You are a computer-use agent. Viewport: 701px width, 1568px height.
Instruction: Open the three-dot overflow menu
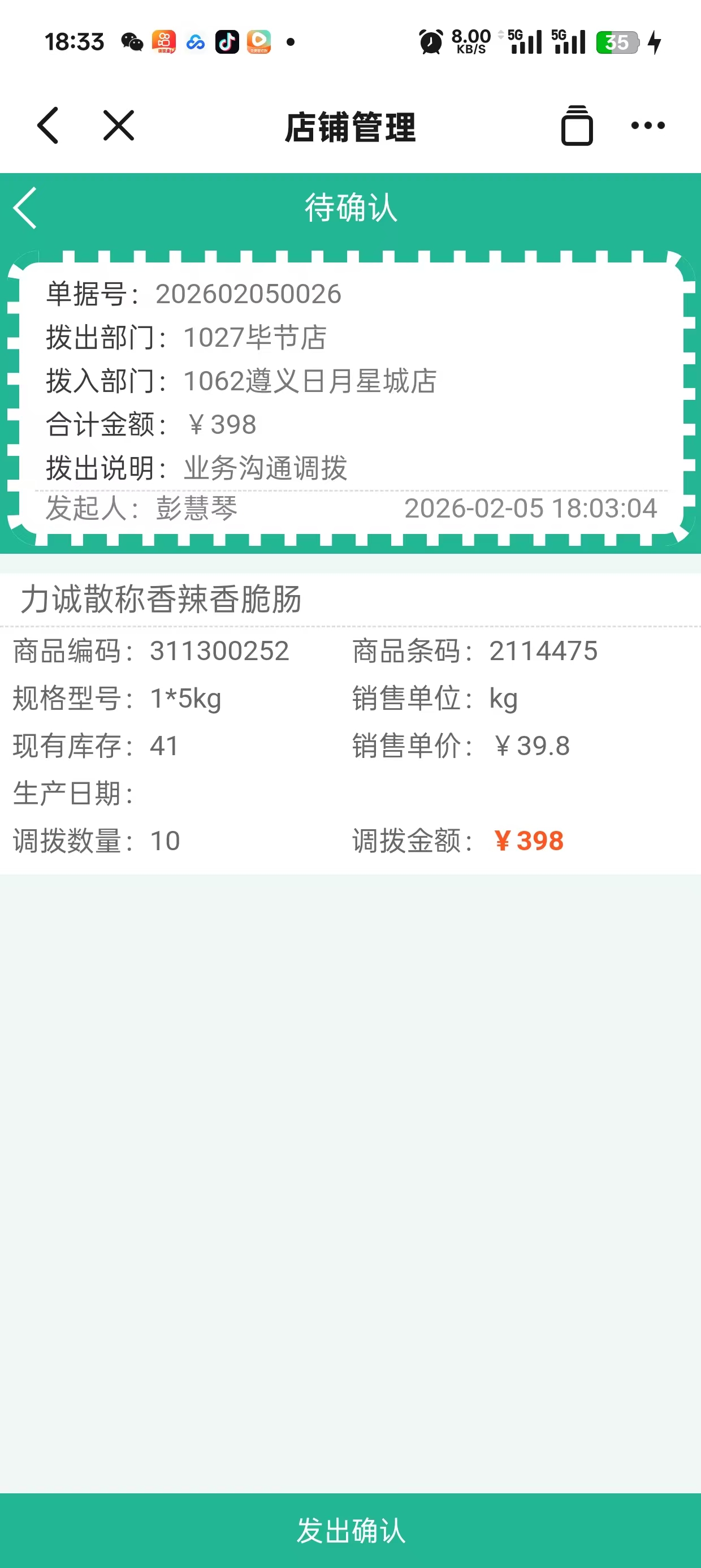click(x=647, y=126)
